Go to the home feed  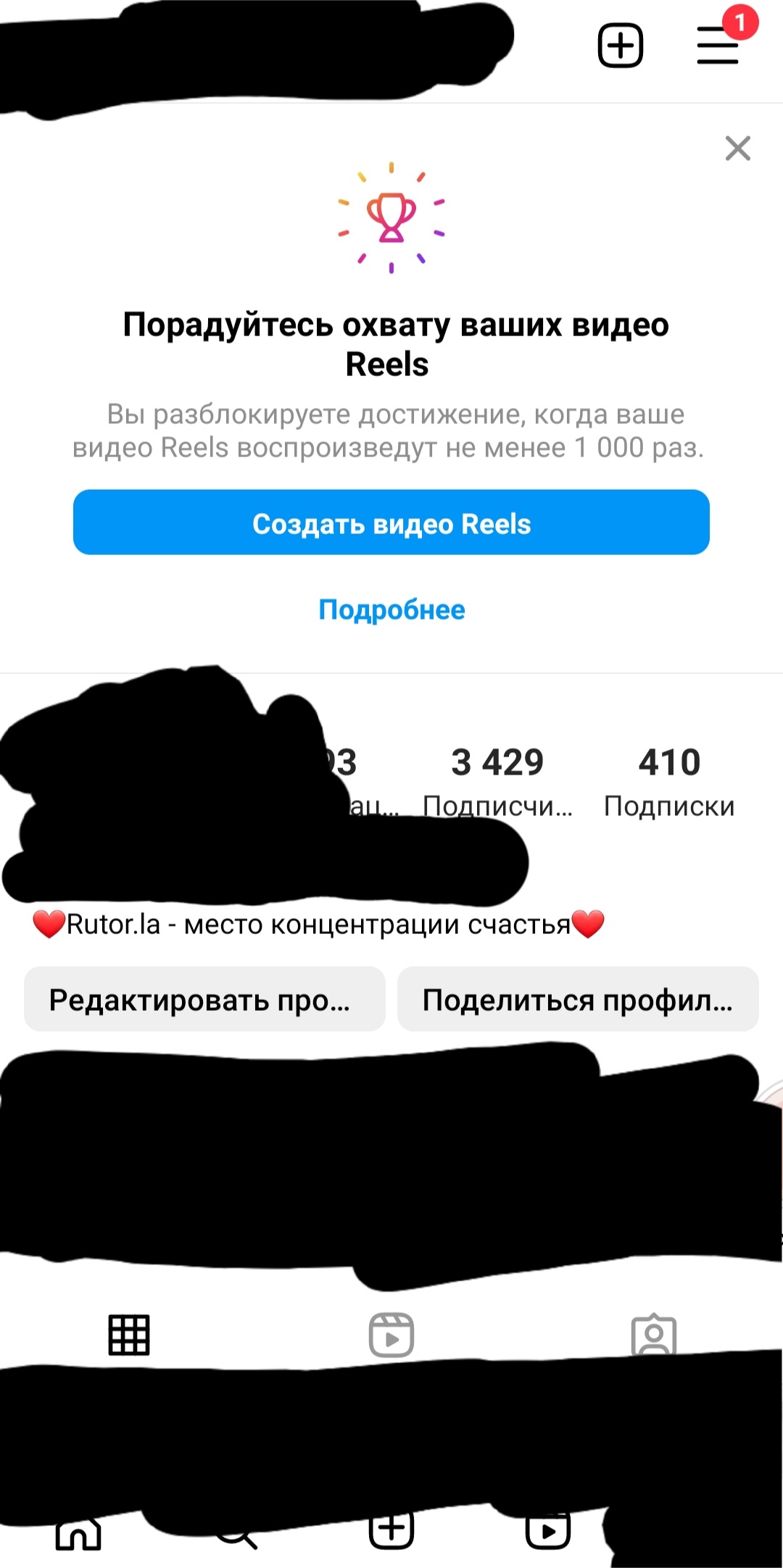[x=78, y=1532]
